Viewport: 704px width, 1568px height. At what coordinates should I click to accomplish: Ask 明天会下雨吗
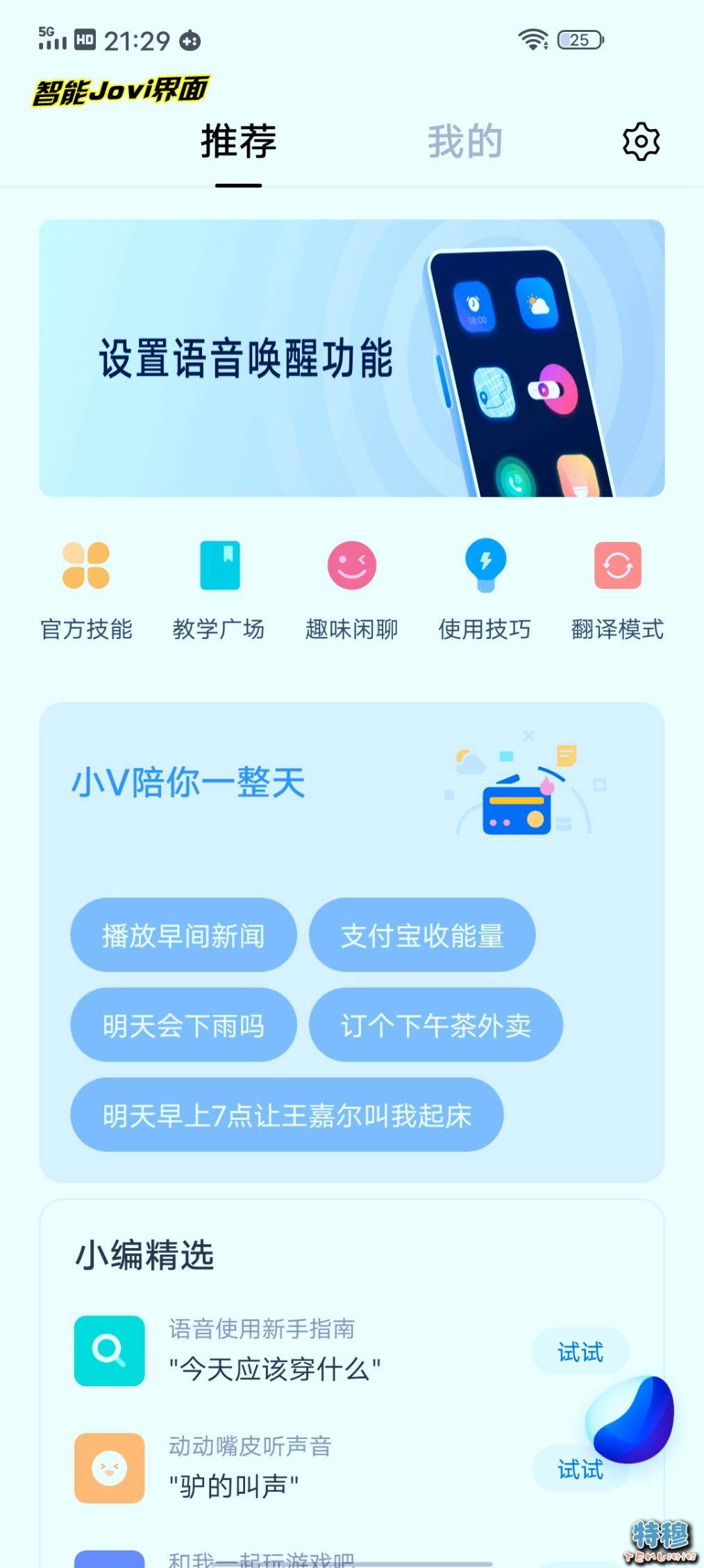pos(183,1025)
